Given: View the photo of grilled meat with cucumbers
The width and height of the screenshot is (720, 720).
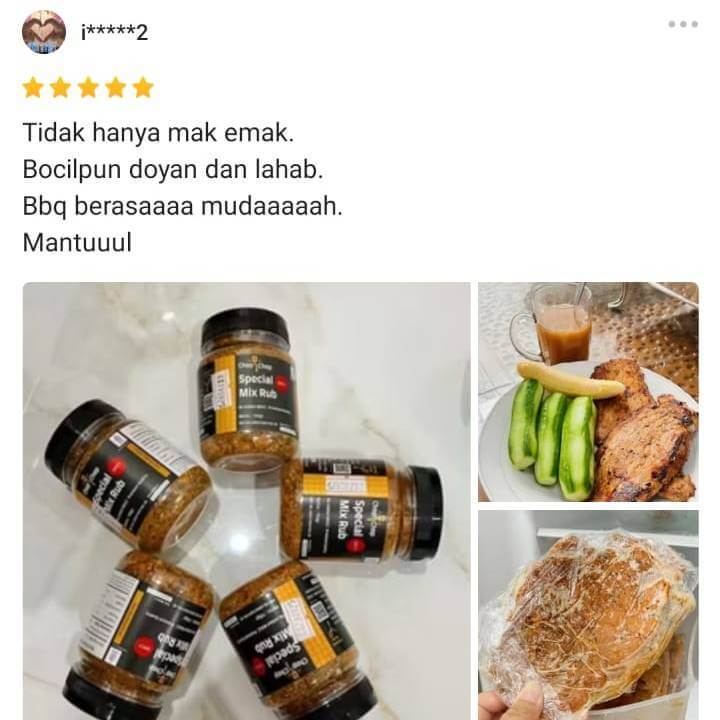Looking at the screenshot, I should (588, 392).
